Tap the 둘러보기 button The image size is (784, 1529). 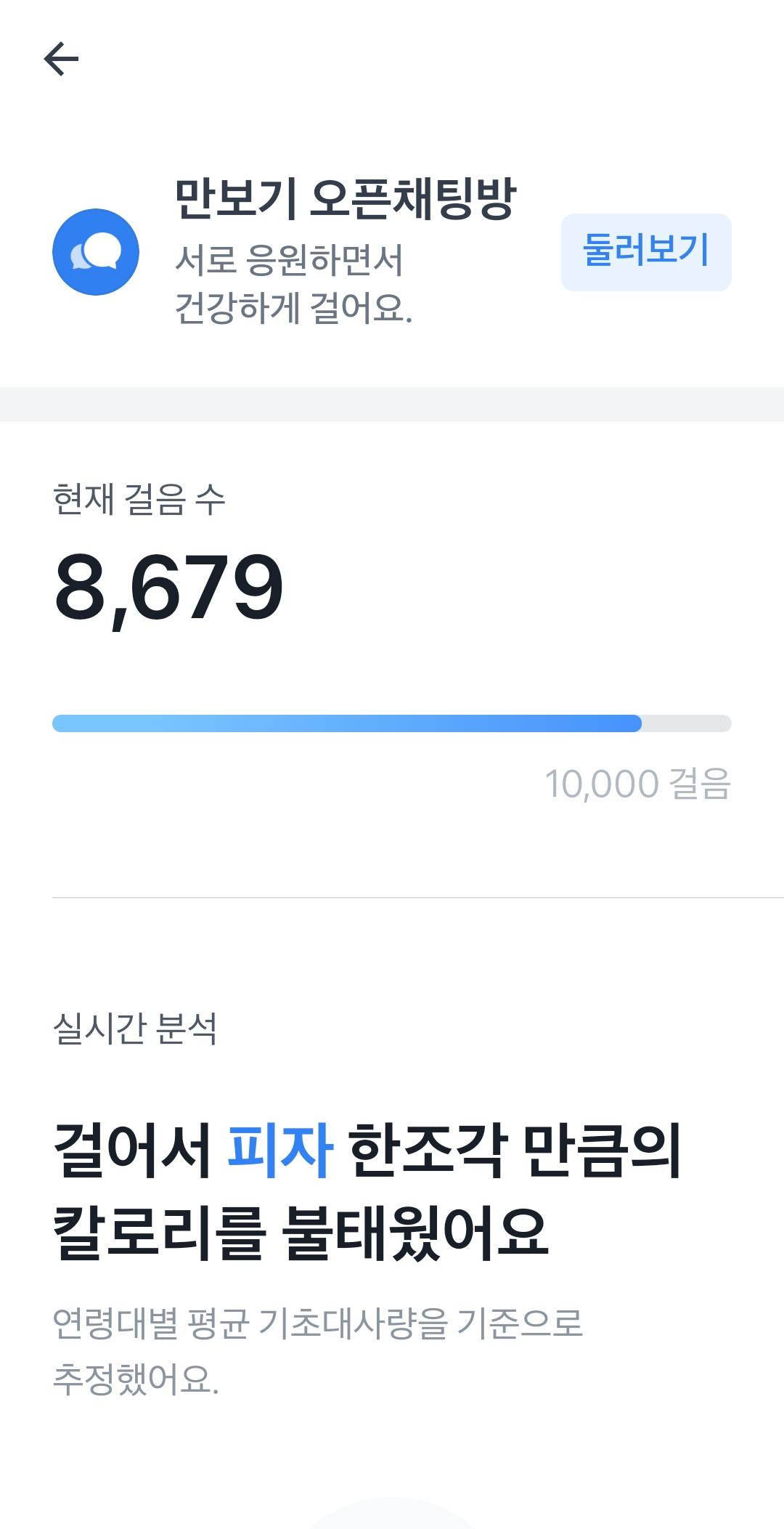[645, 252]
